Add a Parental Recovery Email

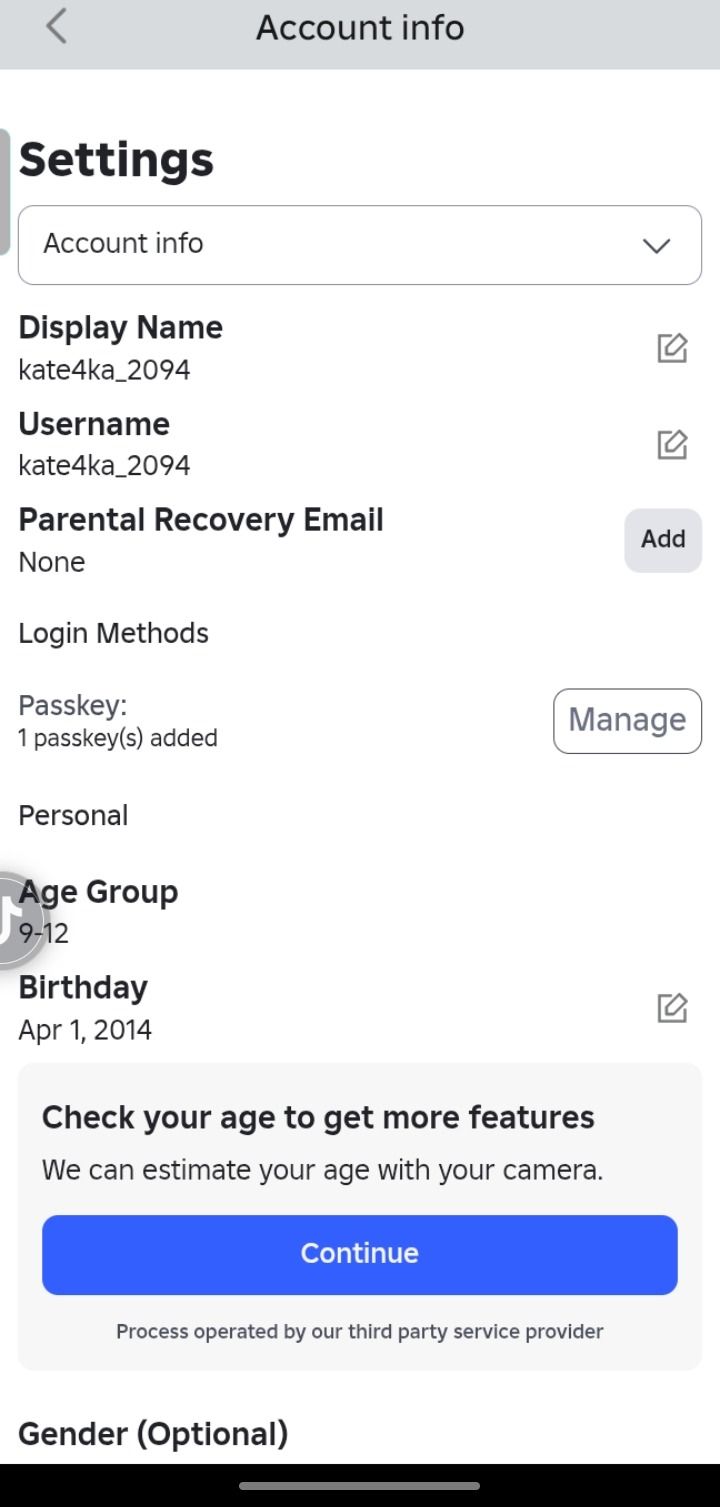coord(663,540)
